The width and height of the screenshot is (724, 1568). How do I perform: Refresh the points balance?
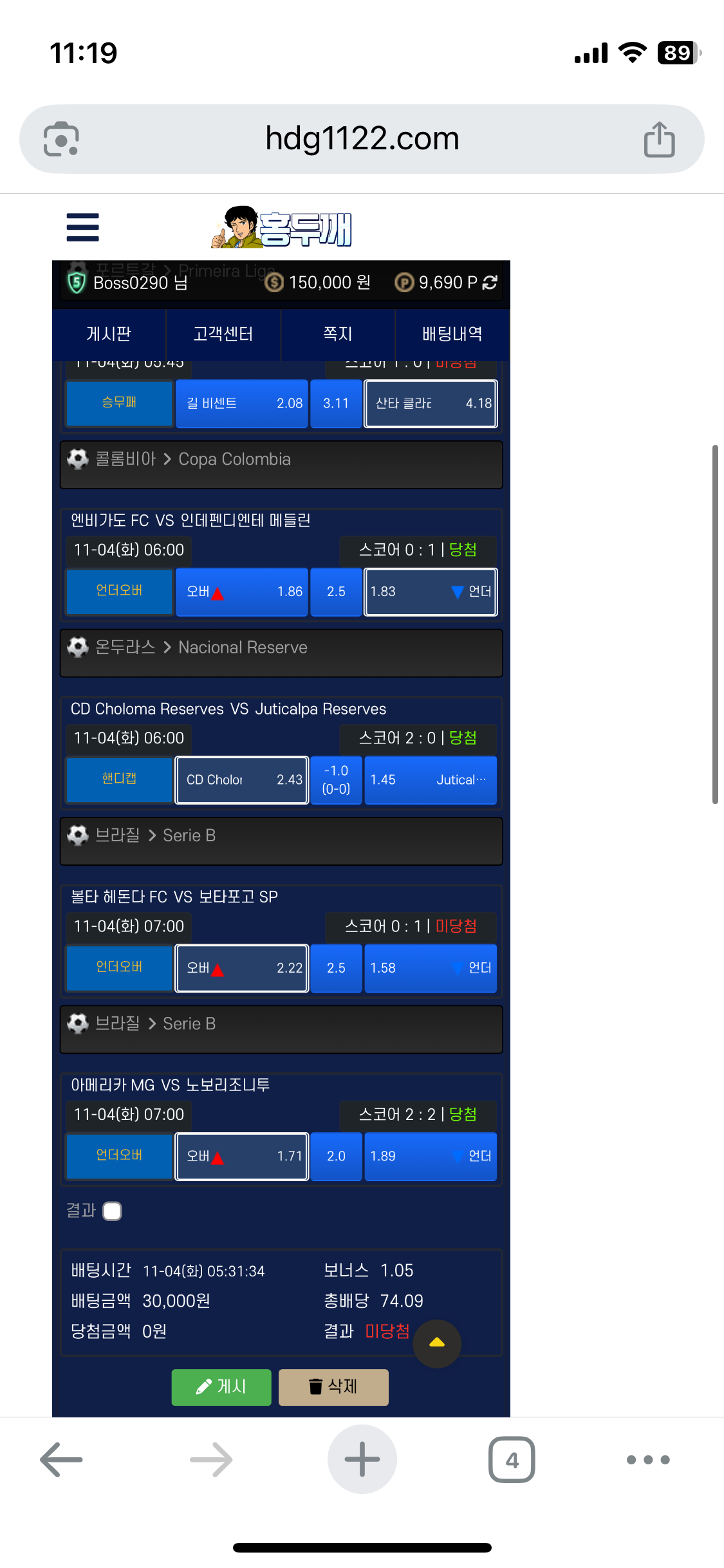(x=490, y=283)
